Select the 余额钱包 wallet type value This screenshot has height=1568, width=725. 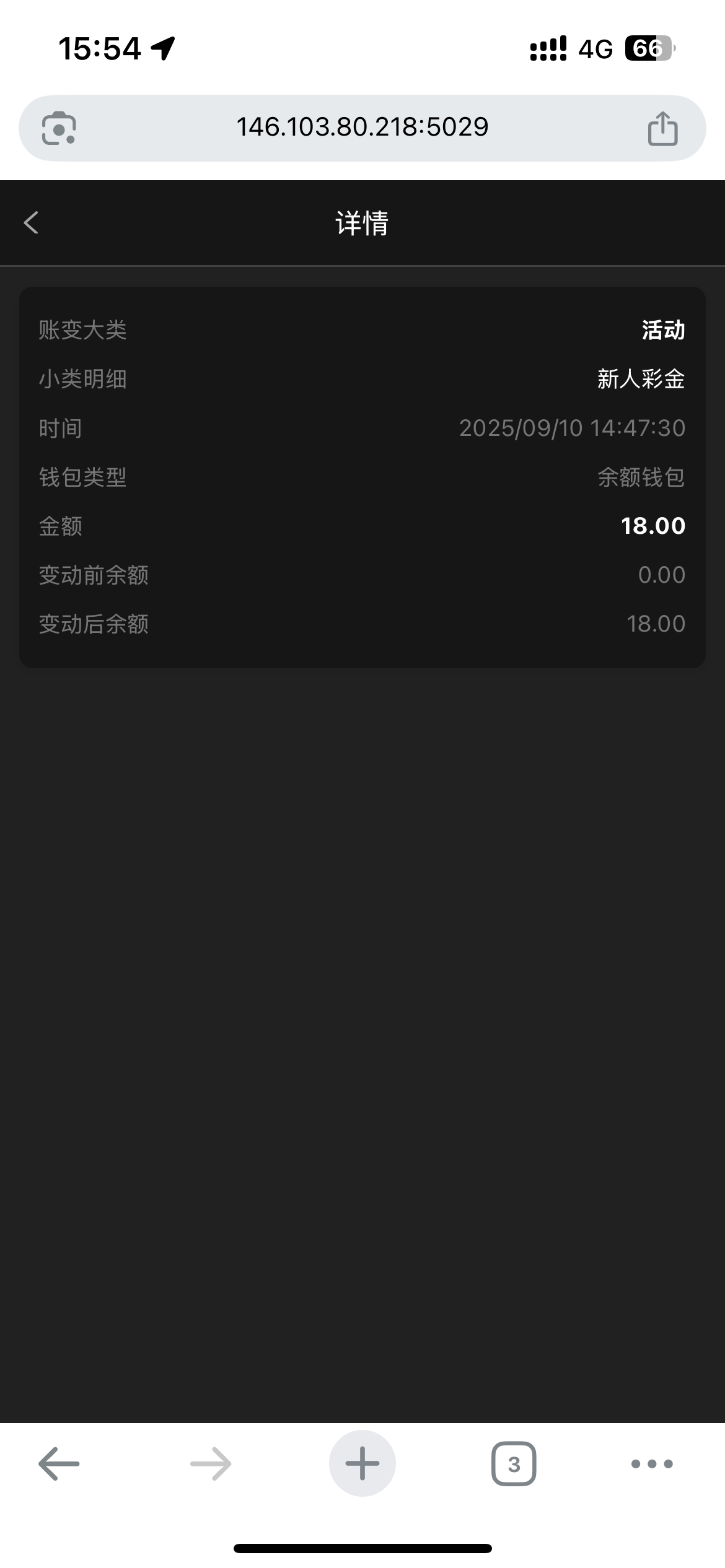point(641,477)
